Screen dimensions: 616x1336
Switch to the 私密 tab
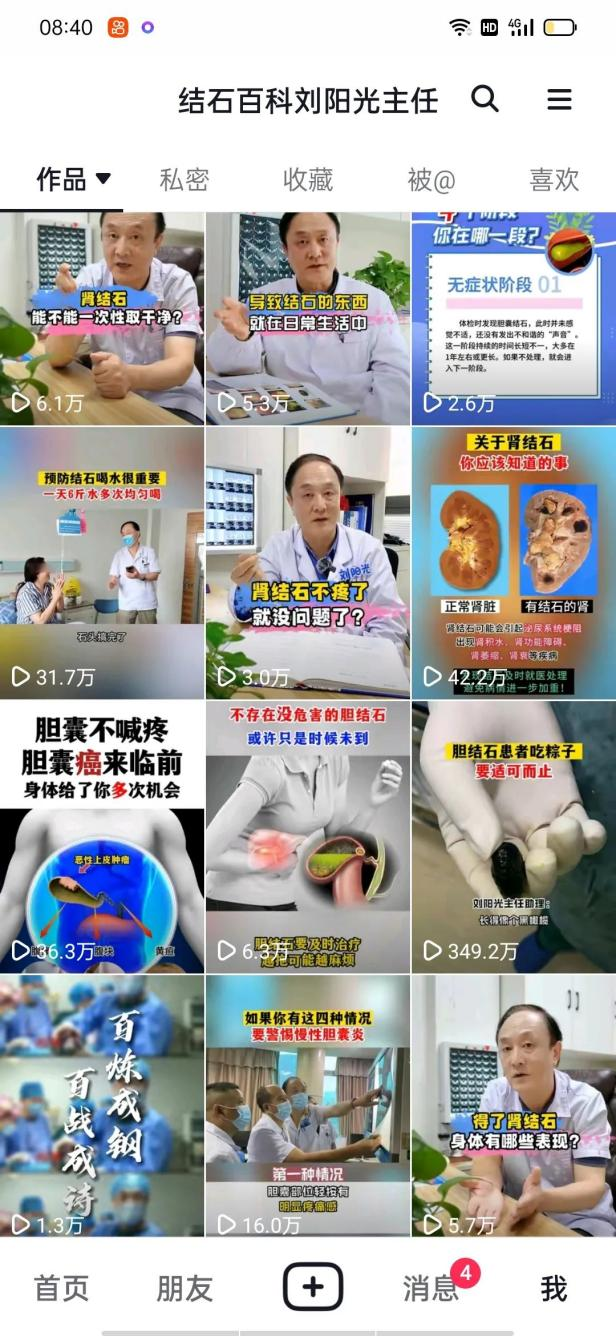[184, 180]
